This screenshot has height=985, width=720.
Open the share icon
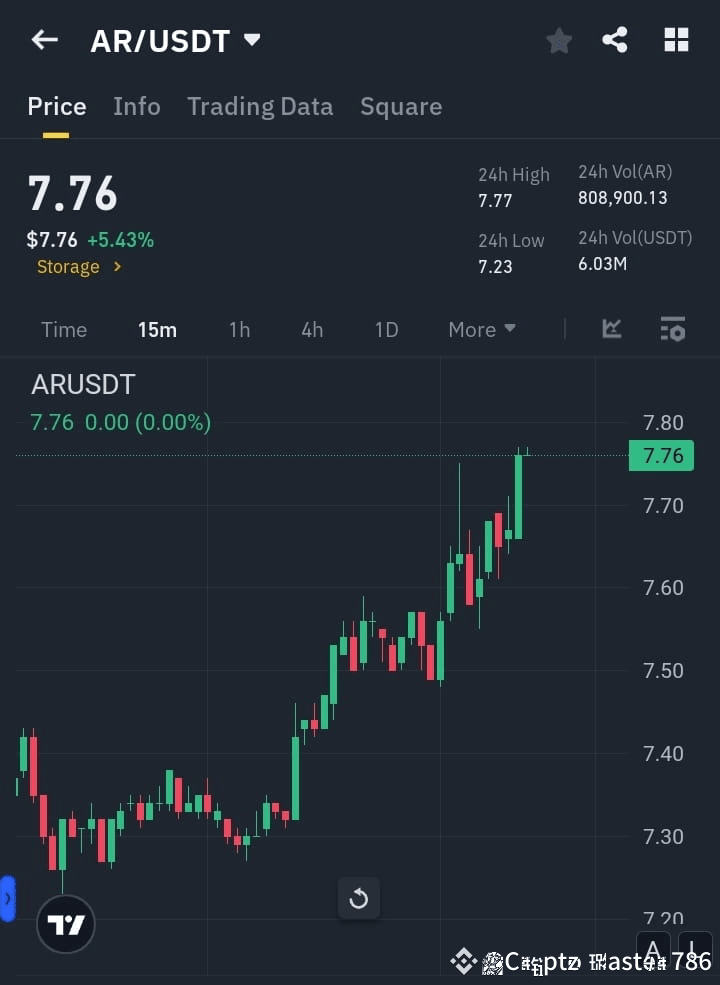coord(616,40)
